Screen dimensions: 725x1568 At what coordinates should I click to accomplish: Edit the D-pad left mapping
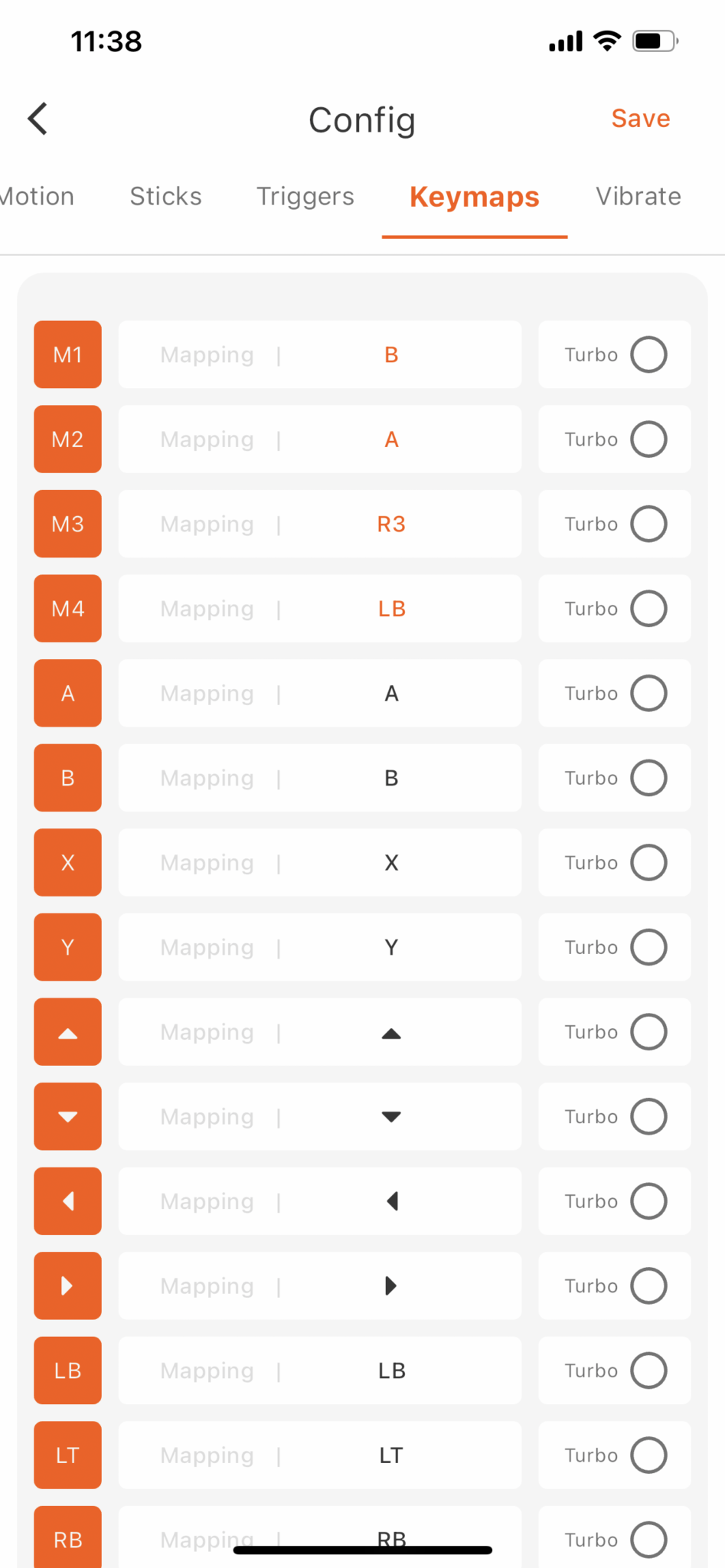click(320, 1201)
